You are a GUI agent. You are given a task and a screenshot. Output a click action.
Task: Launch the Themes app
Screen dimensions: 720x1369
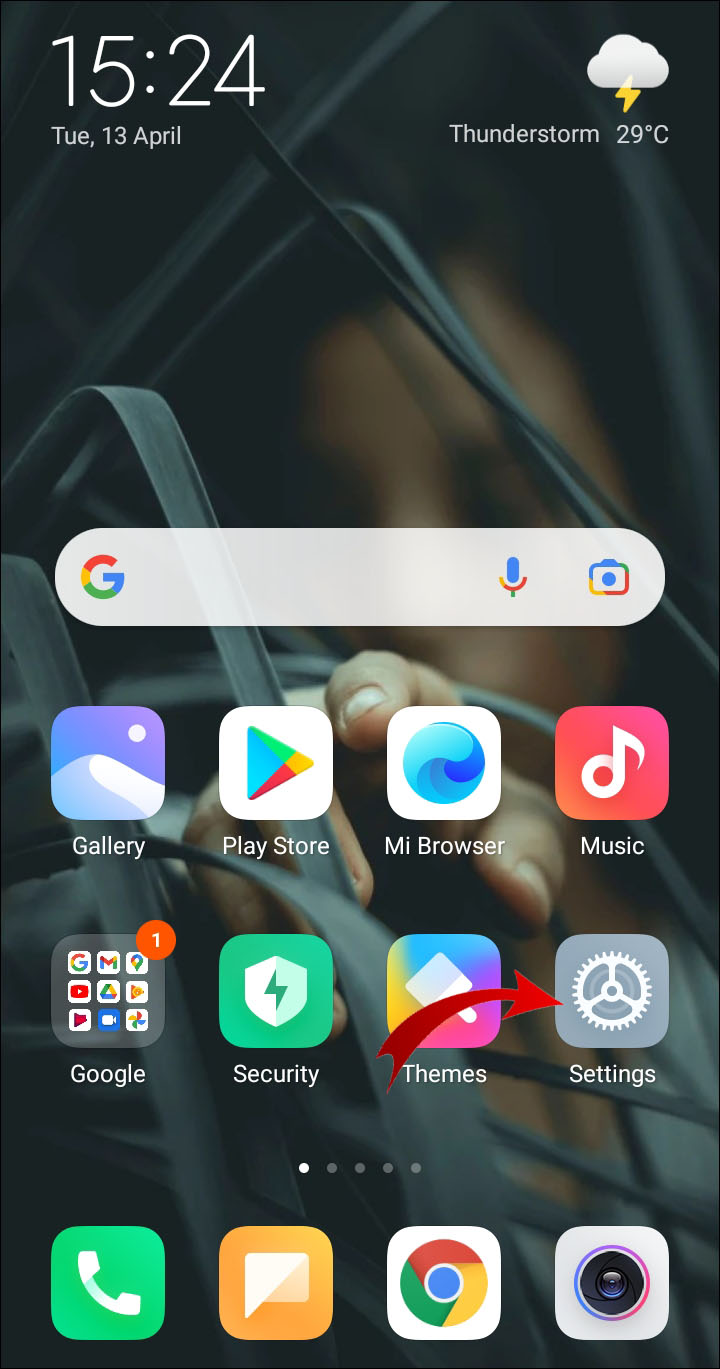pyautogui.click(x=444, y=991)
